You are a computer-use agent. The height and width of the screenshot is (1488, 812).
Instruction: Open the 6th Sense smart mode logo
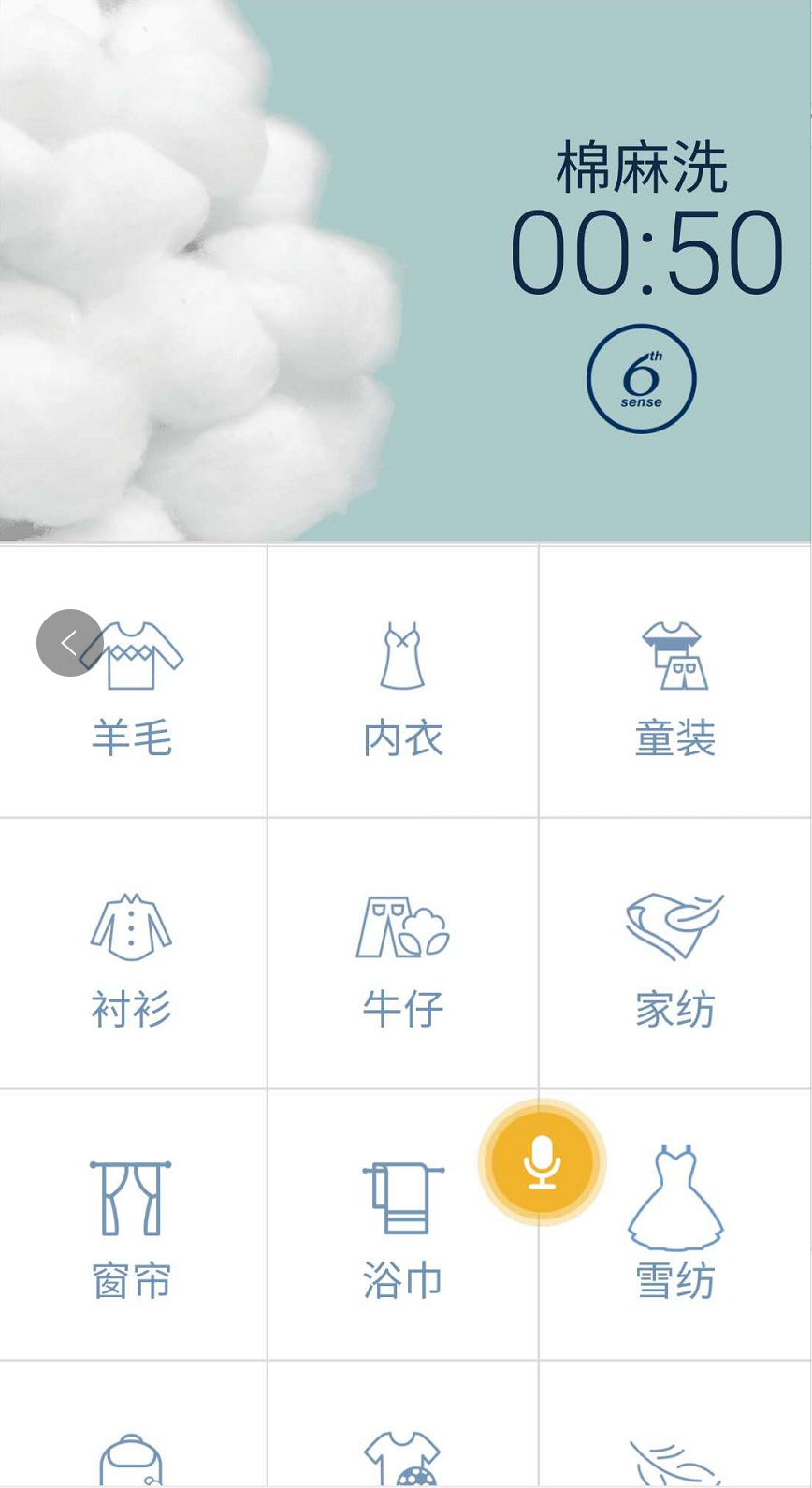pyautogui.click(x=641, y=378)
